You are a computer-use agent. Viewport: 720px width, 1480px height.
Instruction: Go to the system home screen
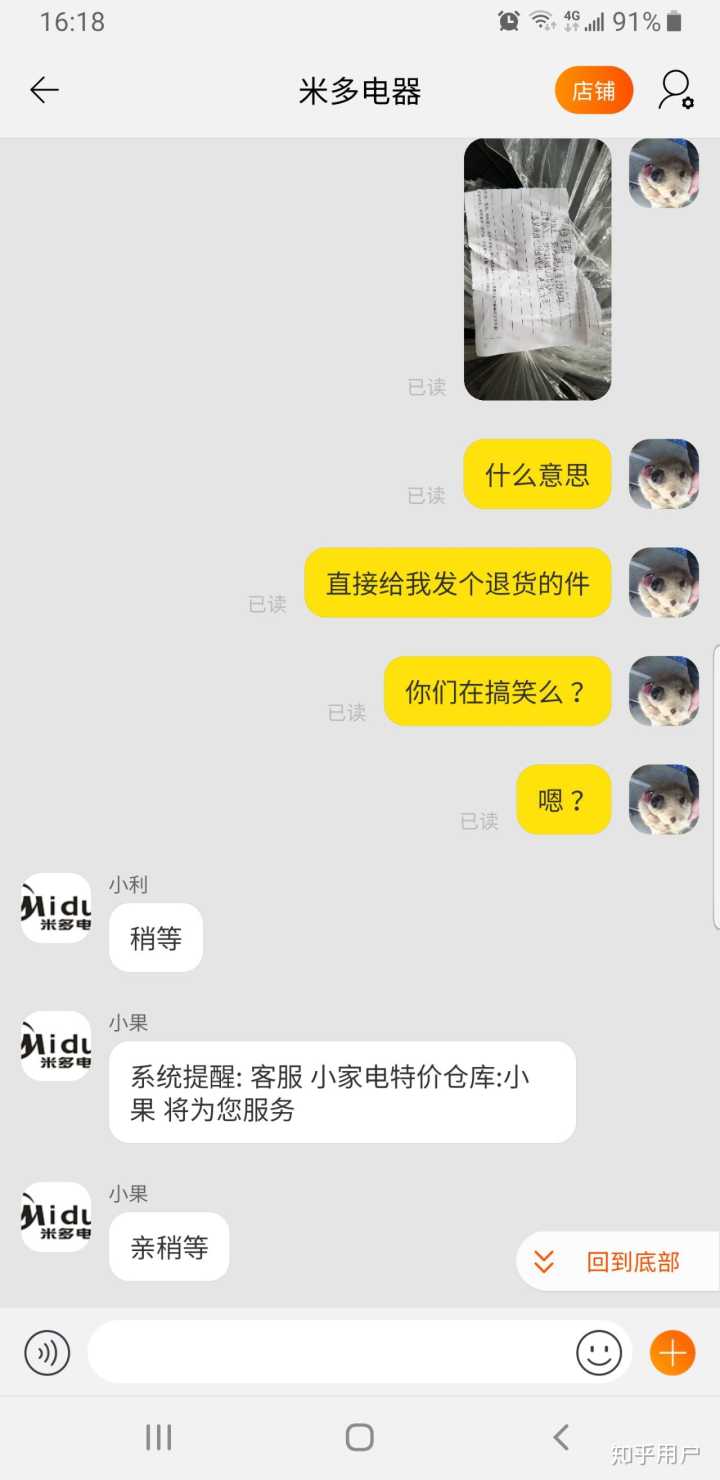click(359, 1438)
